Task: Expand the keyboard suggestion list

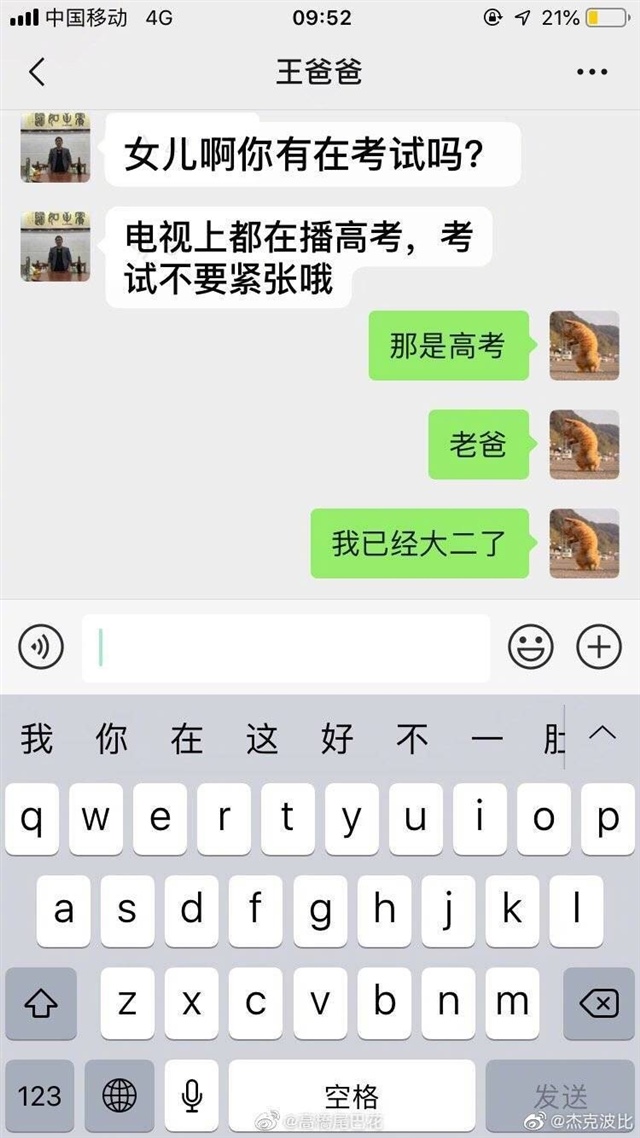Action: coord(602,734)
